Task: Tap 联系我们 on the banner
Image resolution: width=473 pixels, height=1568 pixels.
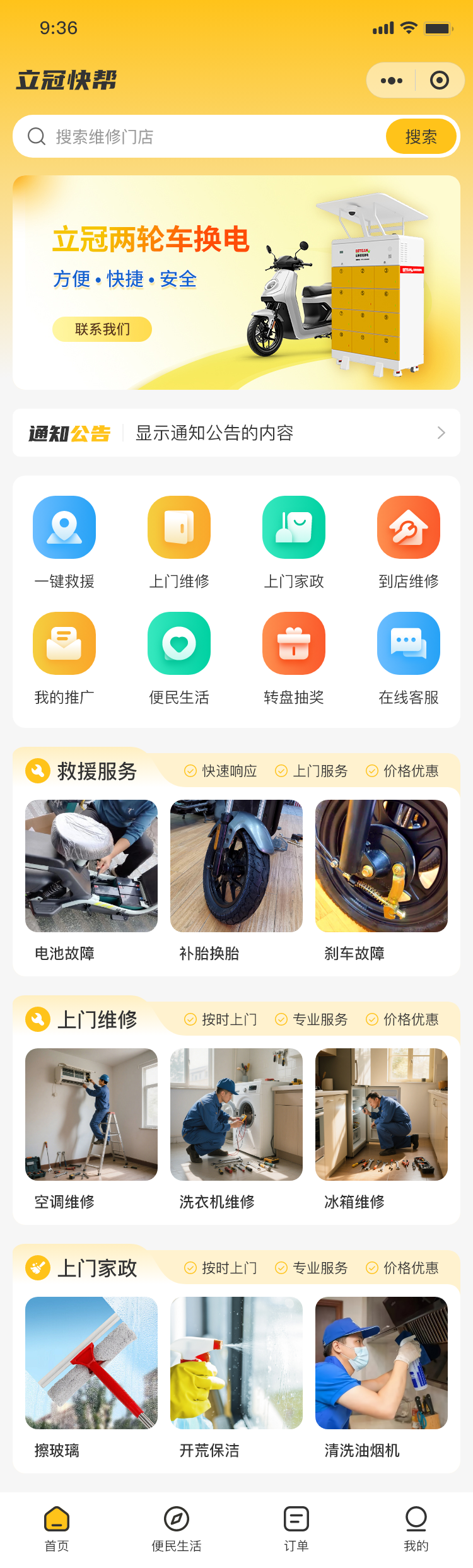Action: click(102, 329)
